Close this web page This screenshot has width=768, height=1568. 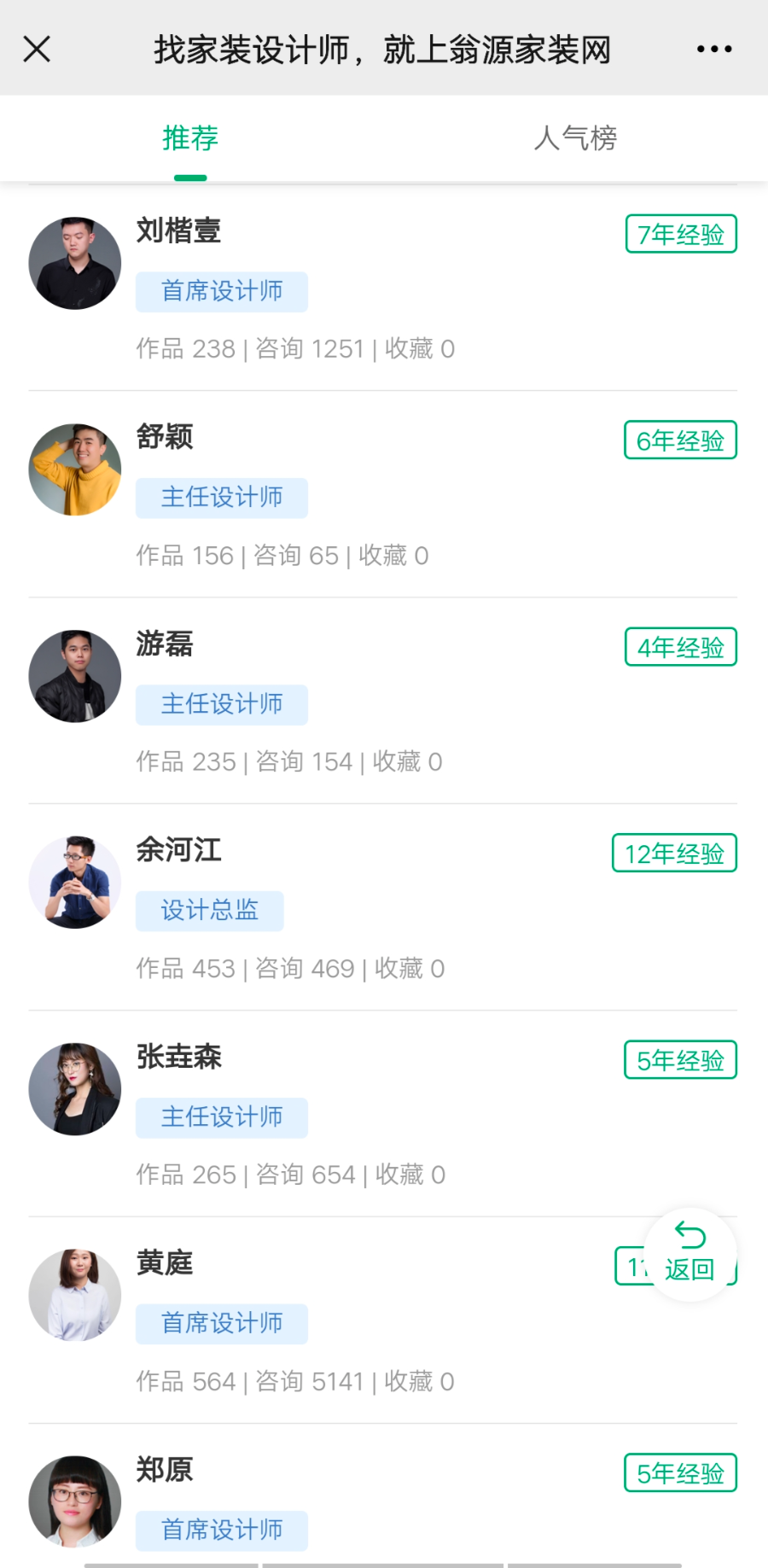pyautogui.click(x=37, y=49)
